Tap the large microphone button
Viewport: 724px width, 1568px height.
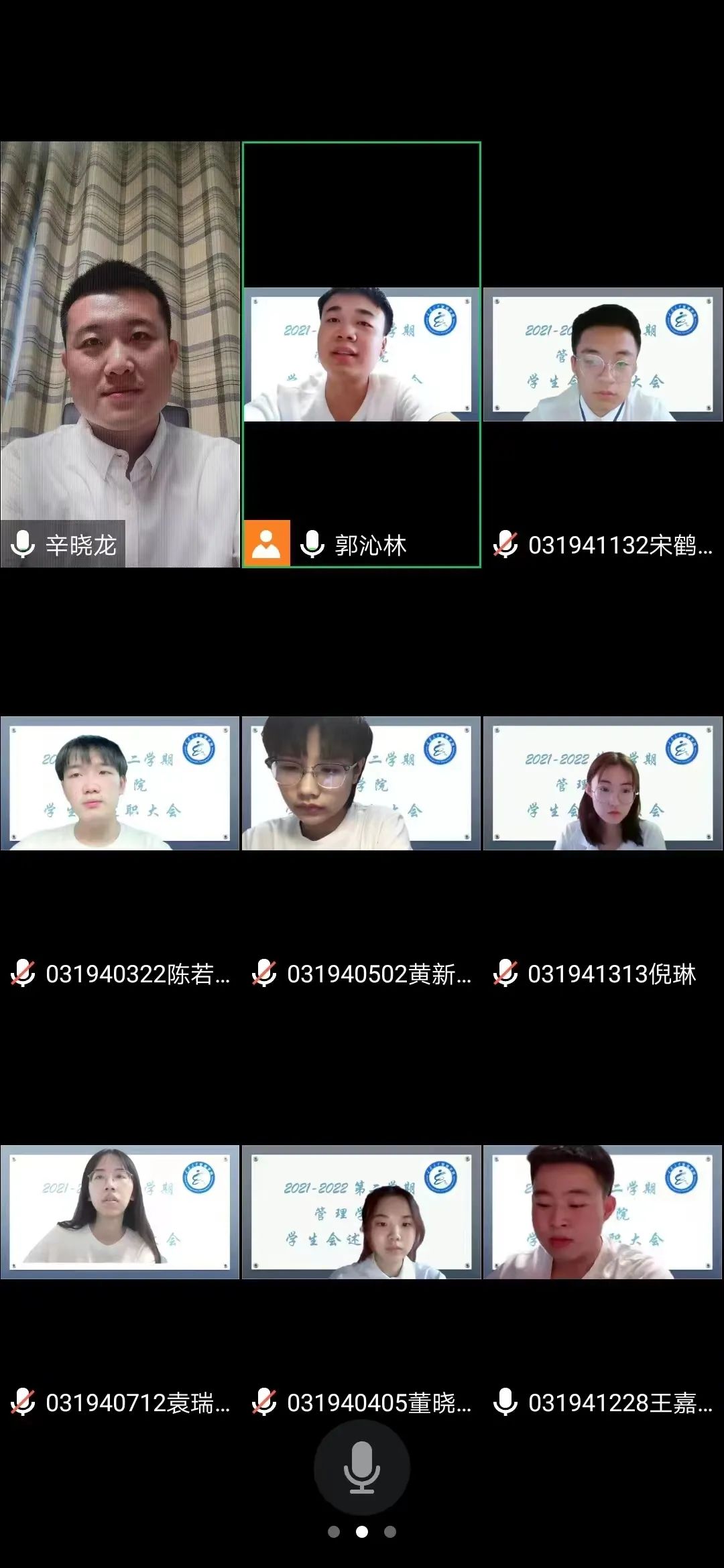[361, 1467]
